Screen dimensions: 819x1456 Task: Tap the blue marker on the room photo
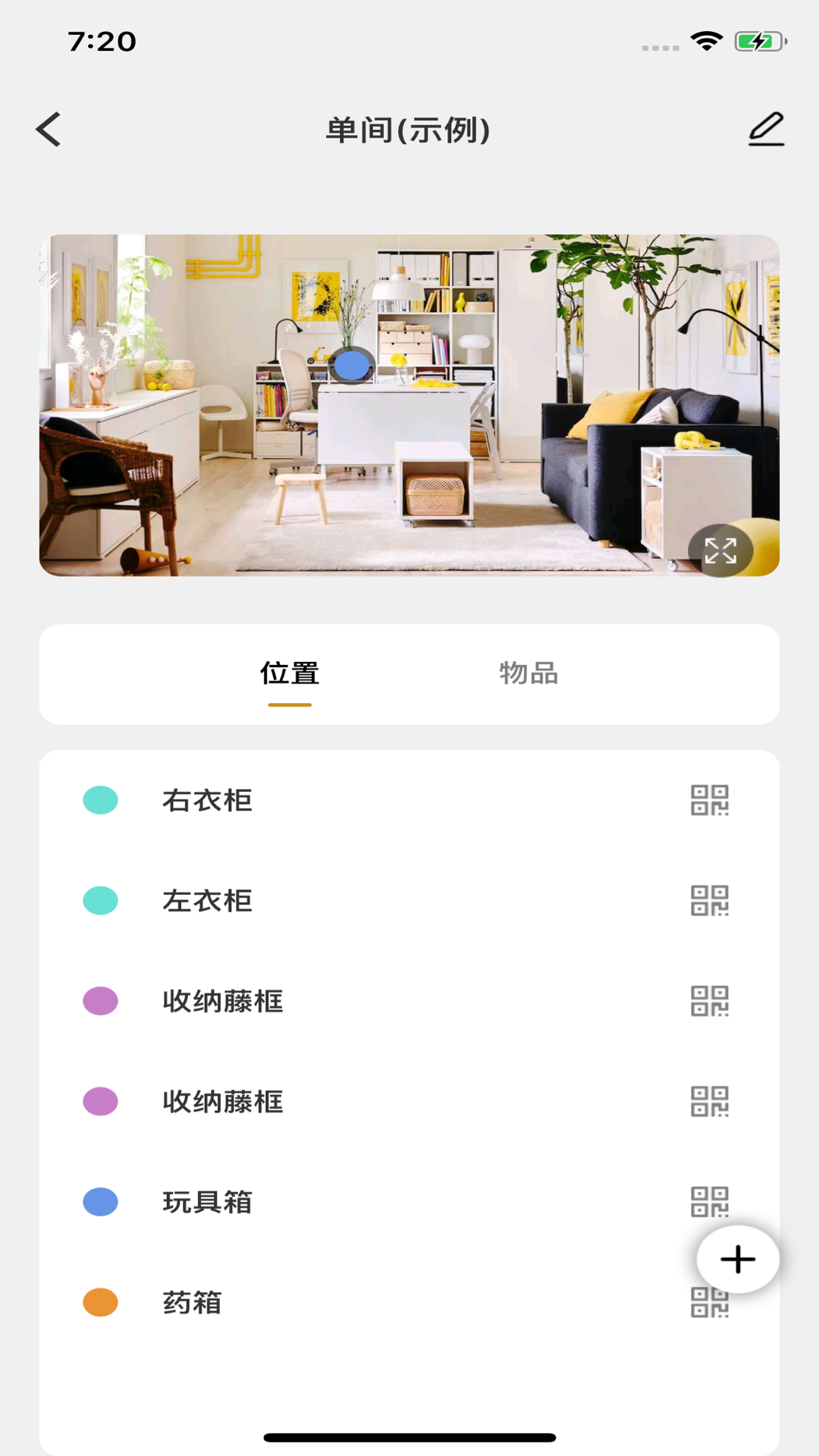point(350,366)
